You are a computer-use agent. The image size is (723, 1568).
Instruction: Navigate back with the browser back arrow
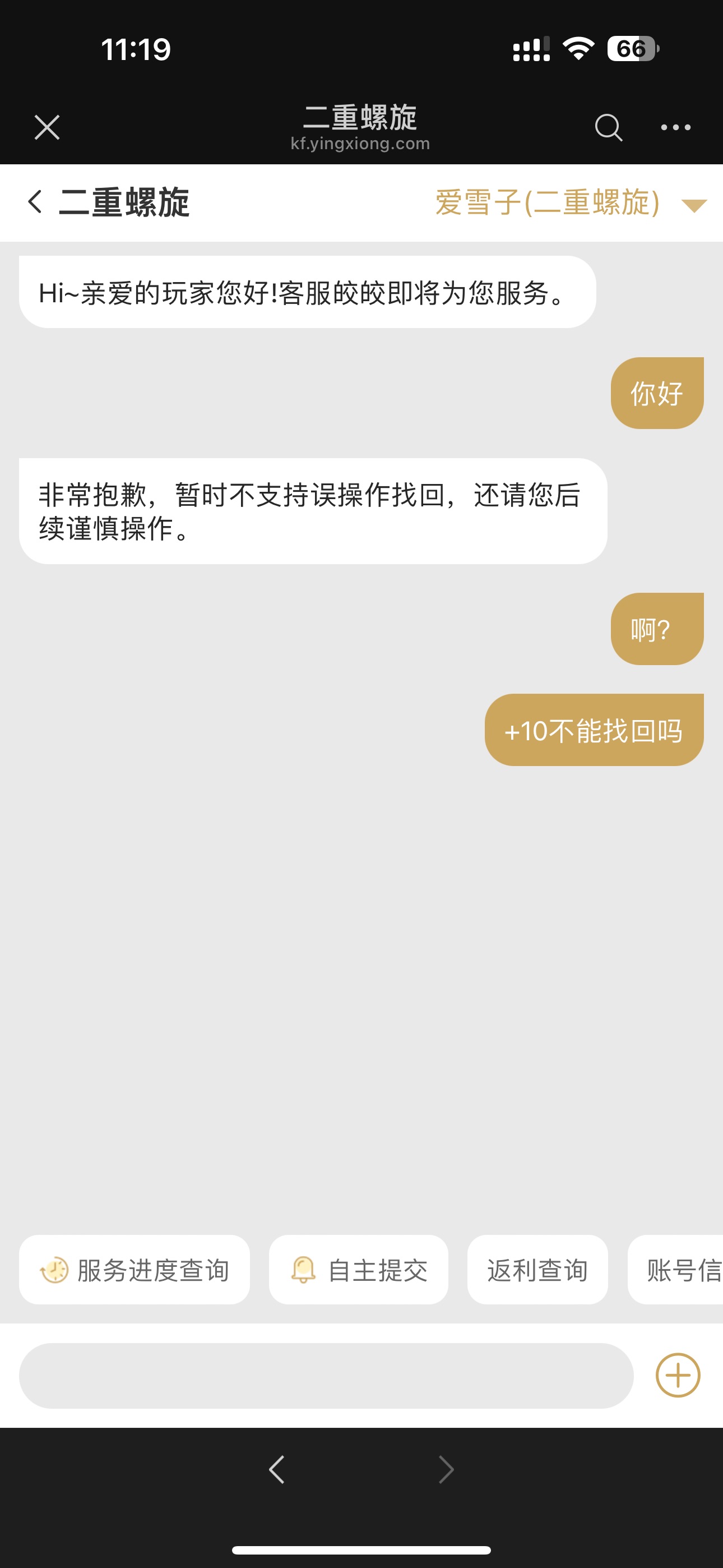click(277, 1469)
